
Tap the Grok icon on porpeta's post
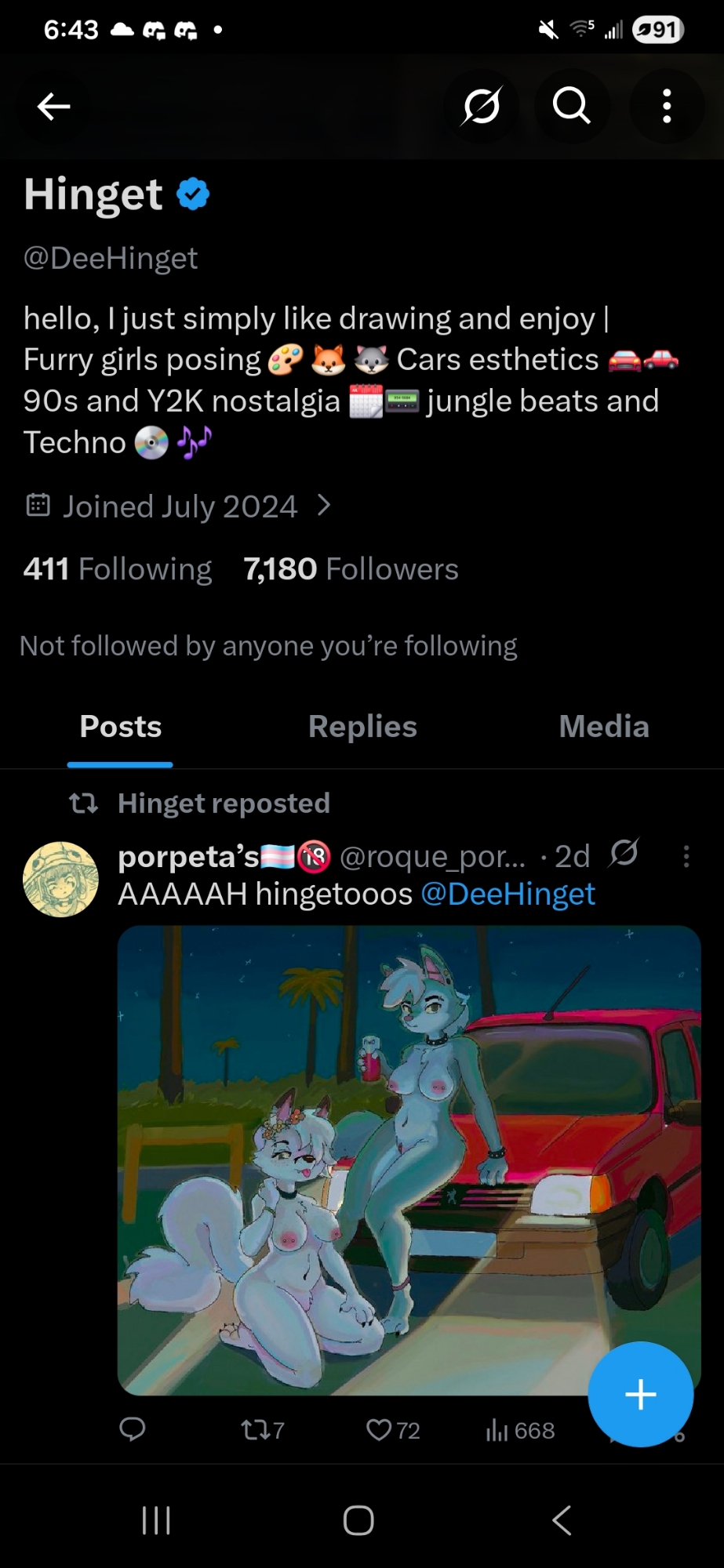(x=624, y=854)
